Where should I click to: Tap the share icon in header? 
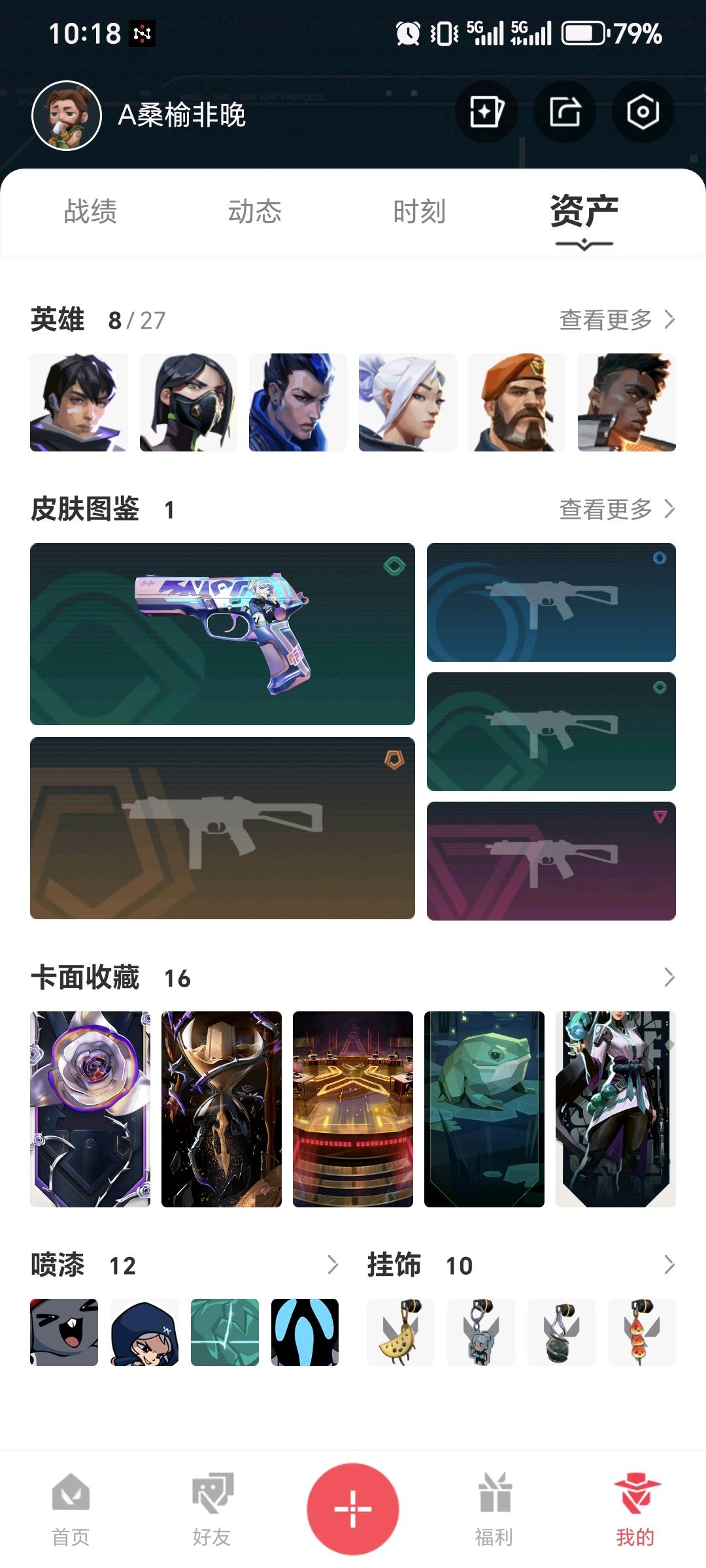(565, 112)
